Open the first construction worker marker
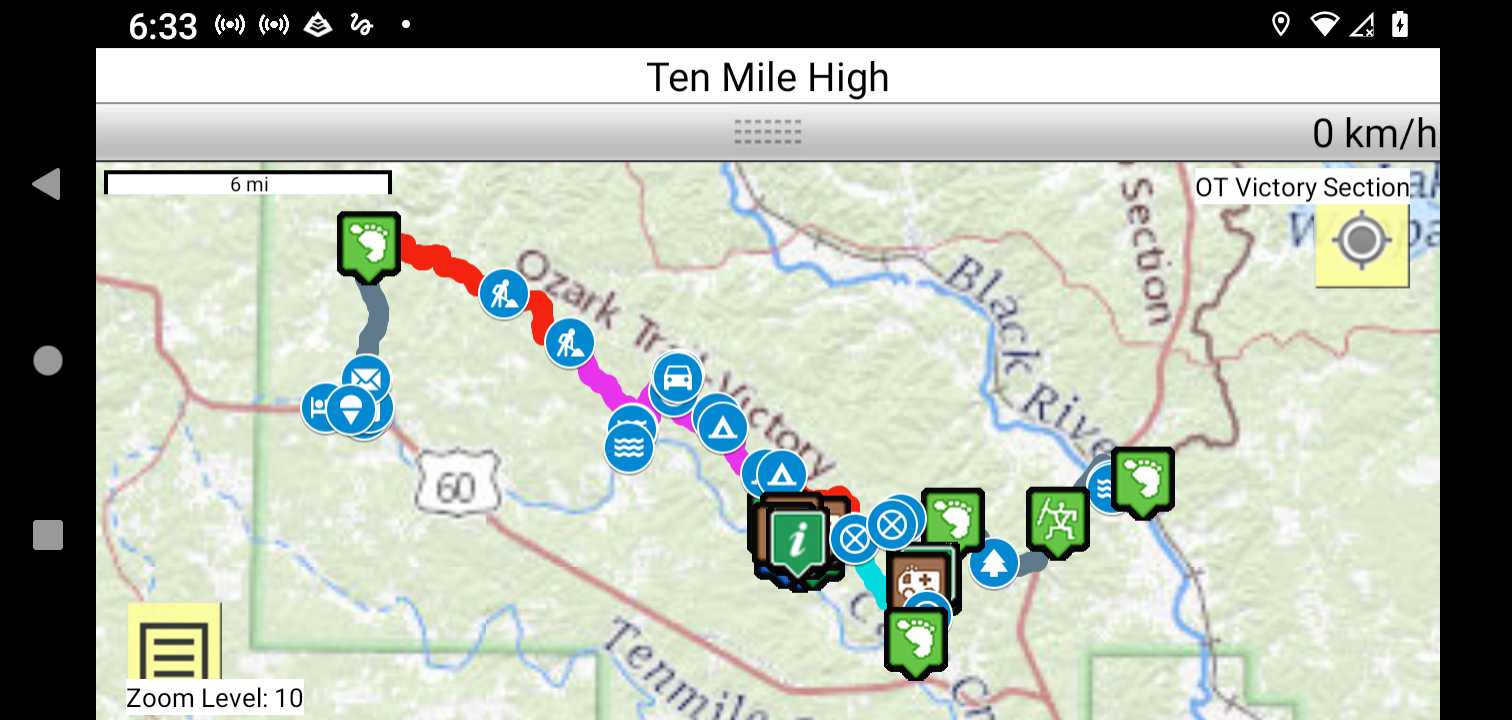1512x720 pixels. 504,294
